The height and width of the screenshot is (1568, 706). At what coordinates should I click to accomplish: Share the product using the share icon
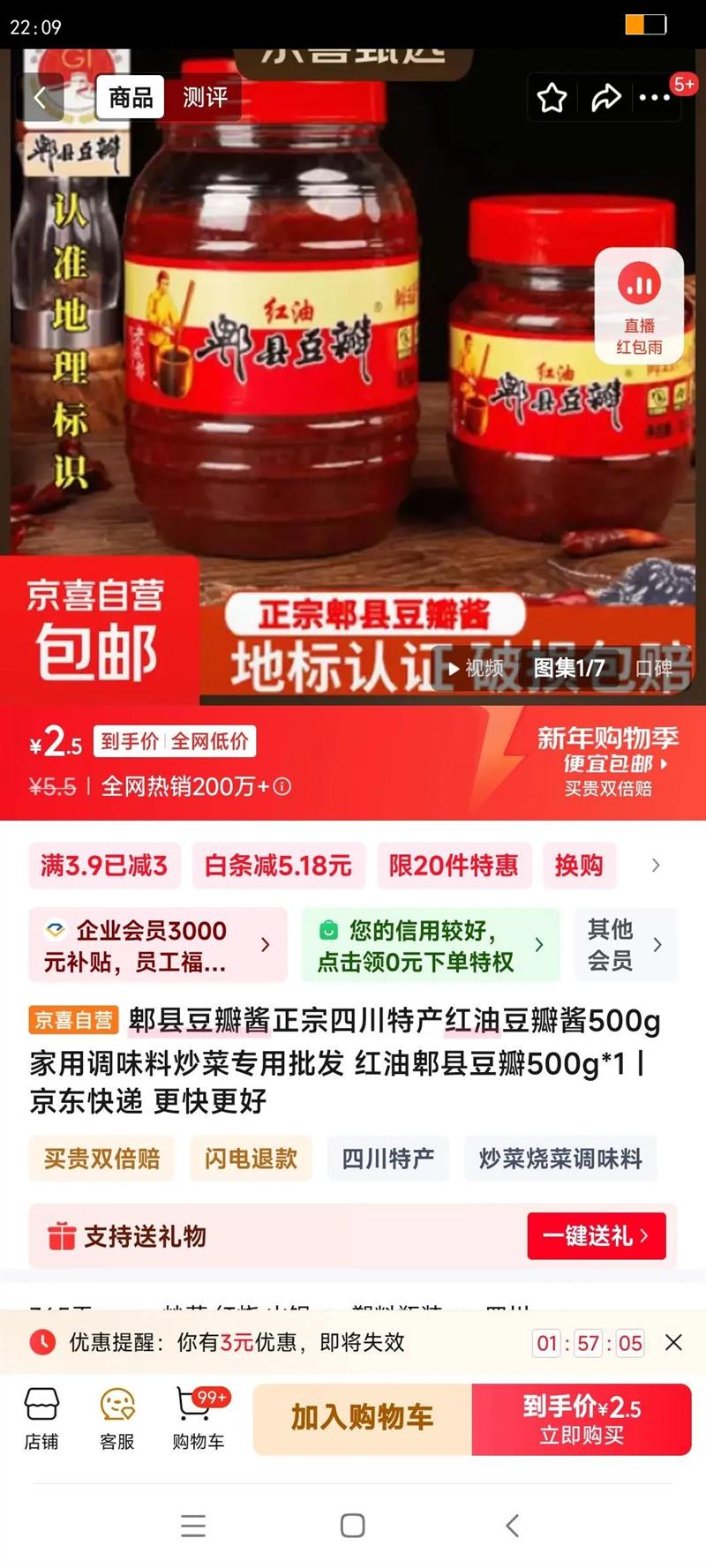605,98
